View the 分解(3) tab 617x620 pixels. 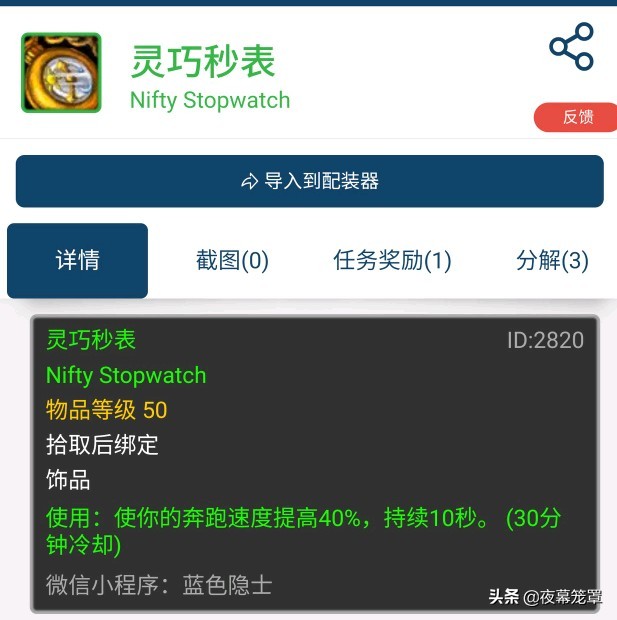[552, 261]
